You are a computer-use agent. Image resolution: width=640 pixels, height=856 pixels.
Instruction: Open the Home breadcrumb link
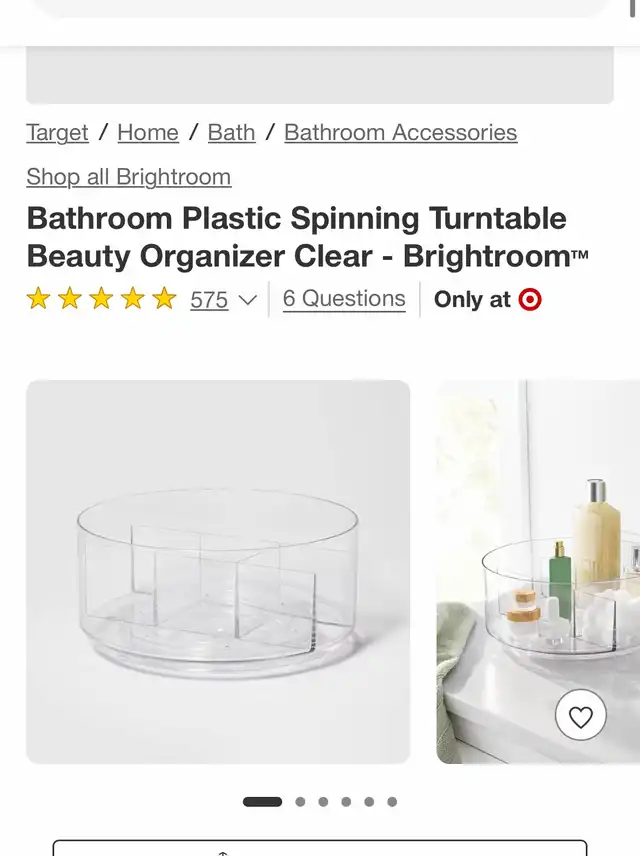click(148, 132)
